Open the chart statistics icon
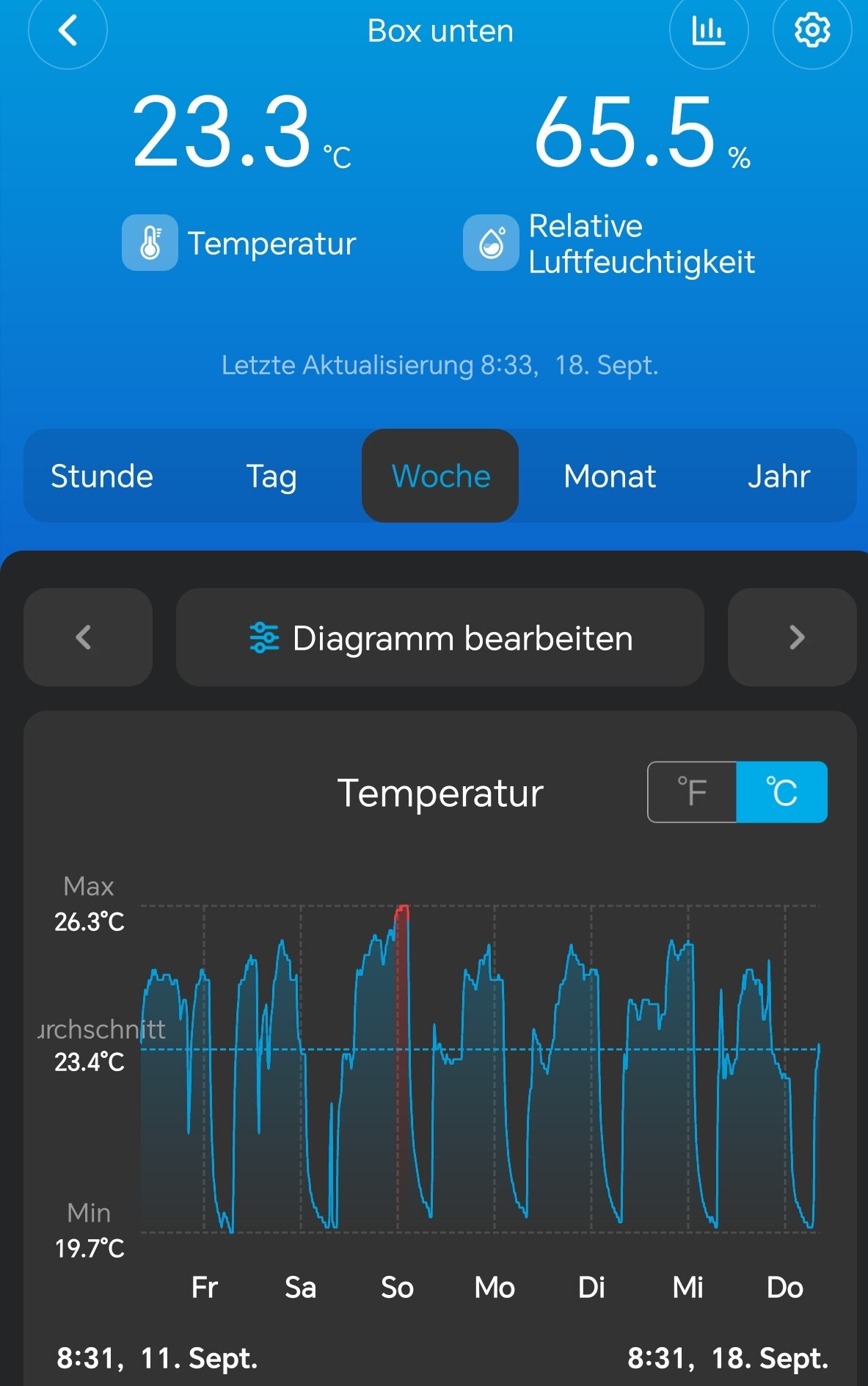Viewport: 868px width, 1386px height. 708,31
